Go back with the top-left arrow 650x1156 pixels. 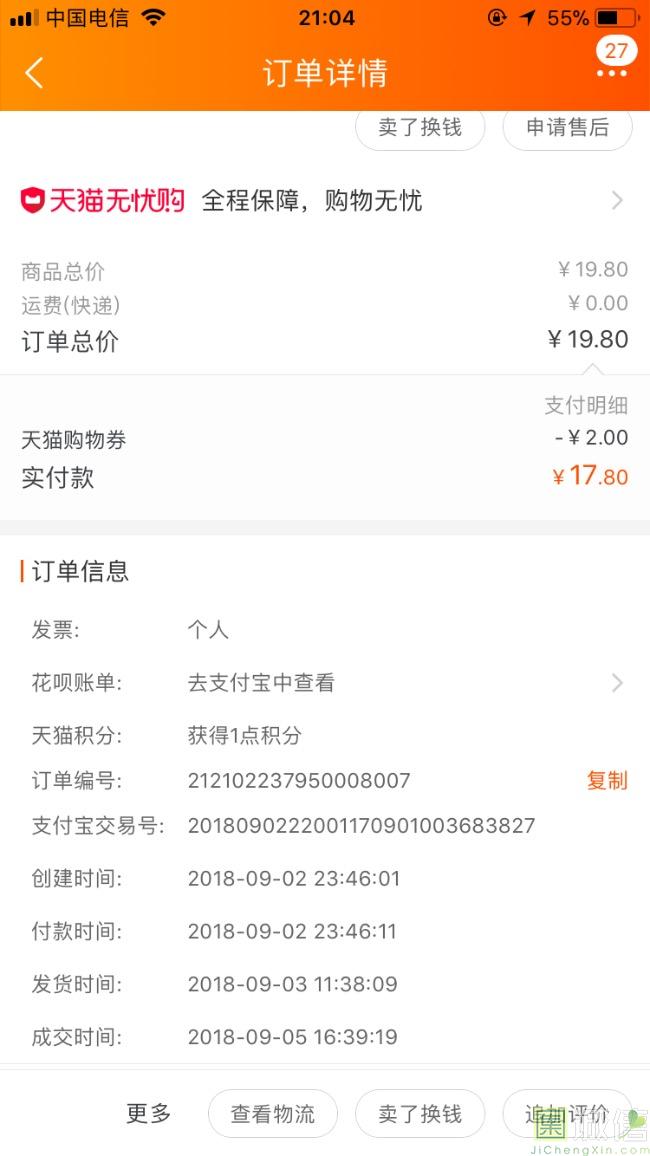coord(34,73)
